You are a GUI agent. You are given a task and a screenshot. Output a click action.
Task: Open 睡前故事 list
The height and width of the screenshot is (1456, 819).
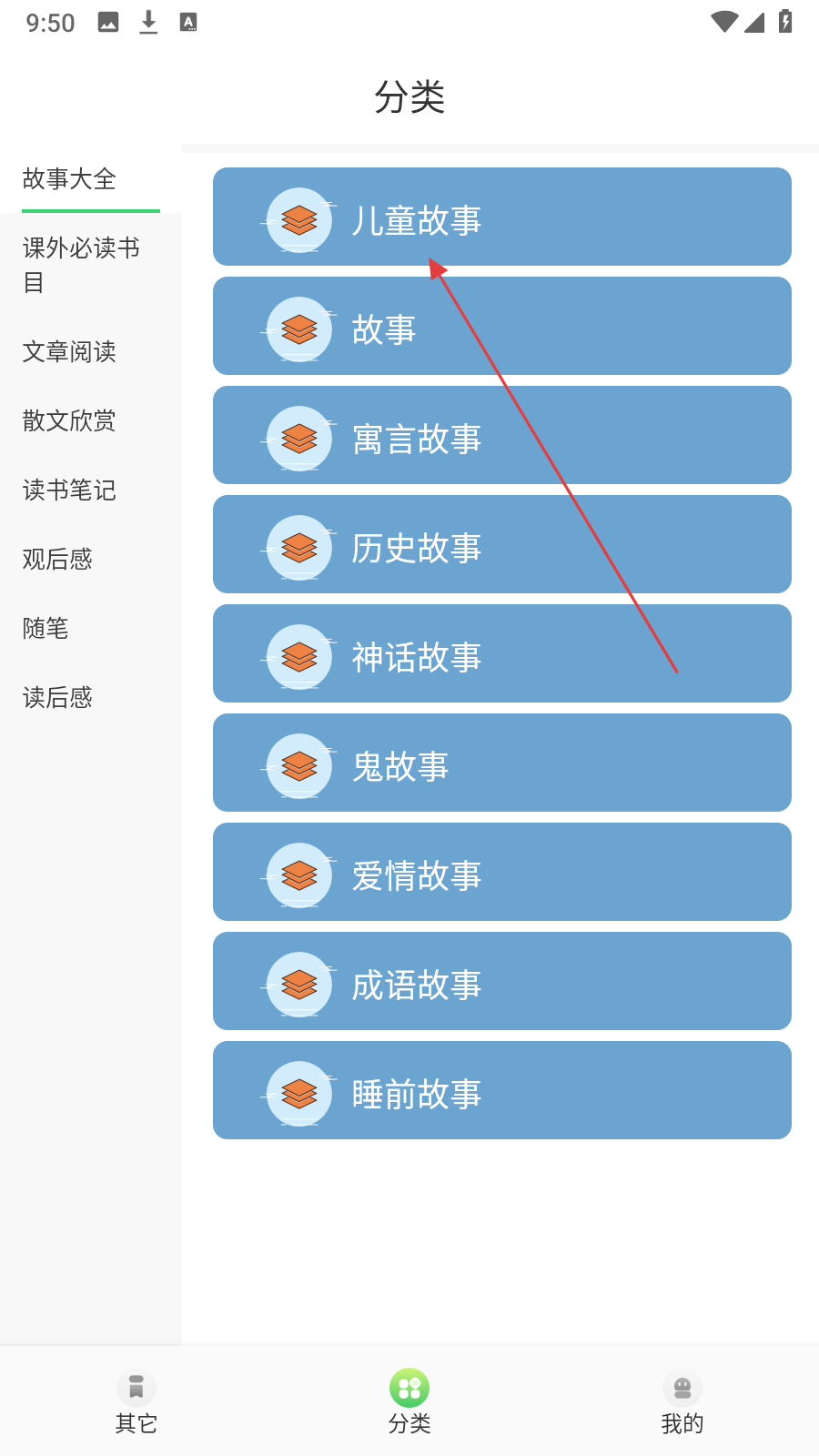tap(501, 1091)
